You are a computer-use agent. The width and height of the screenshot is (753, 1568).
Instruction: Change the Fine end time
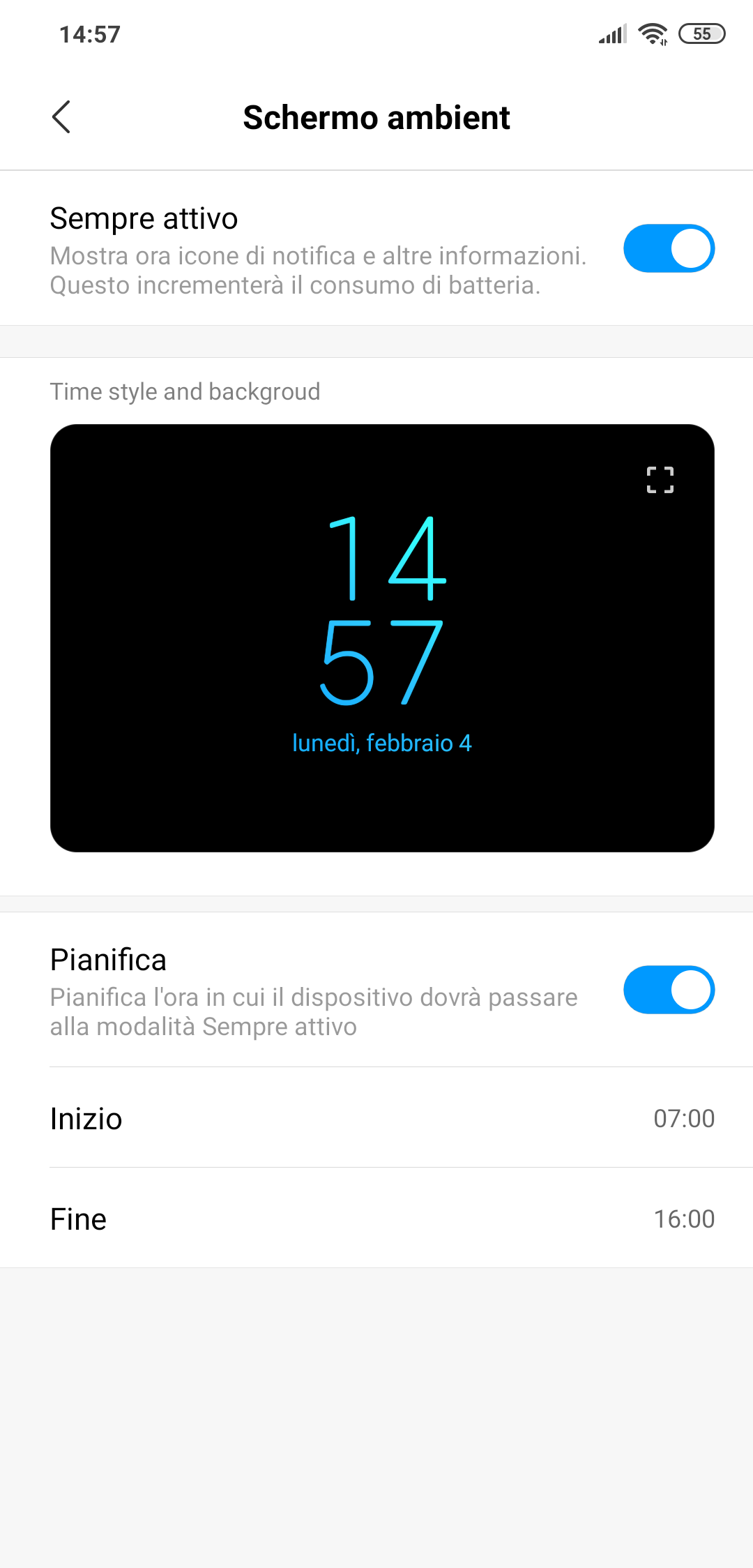pos(376,1219)
